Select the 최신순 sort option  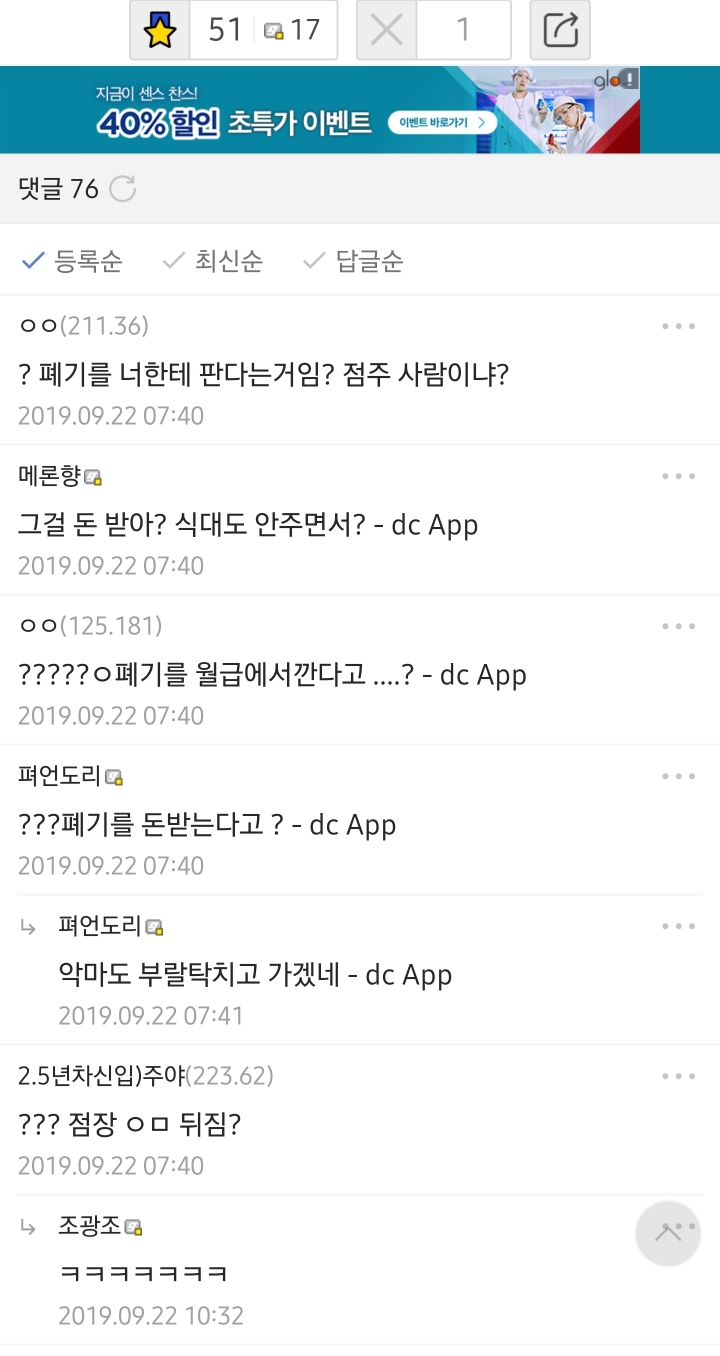213,261
